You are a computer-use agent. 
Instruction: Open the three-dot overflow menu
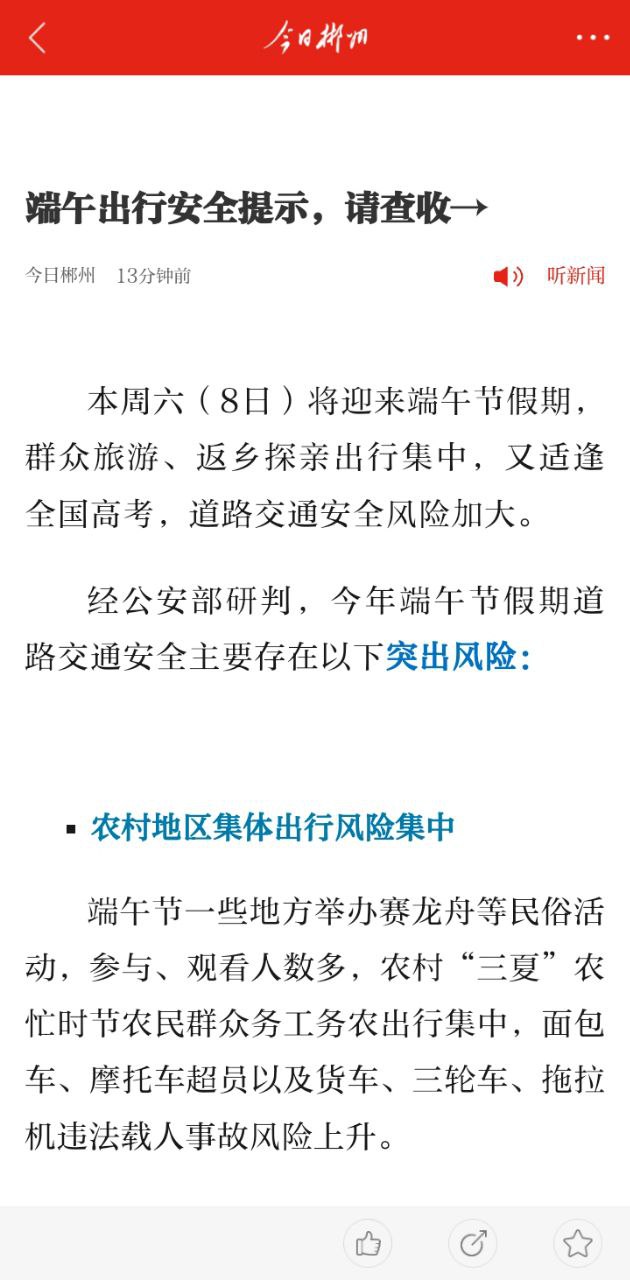point(592,38)
